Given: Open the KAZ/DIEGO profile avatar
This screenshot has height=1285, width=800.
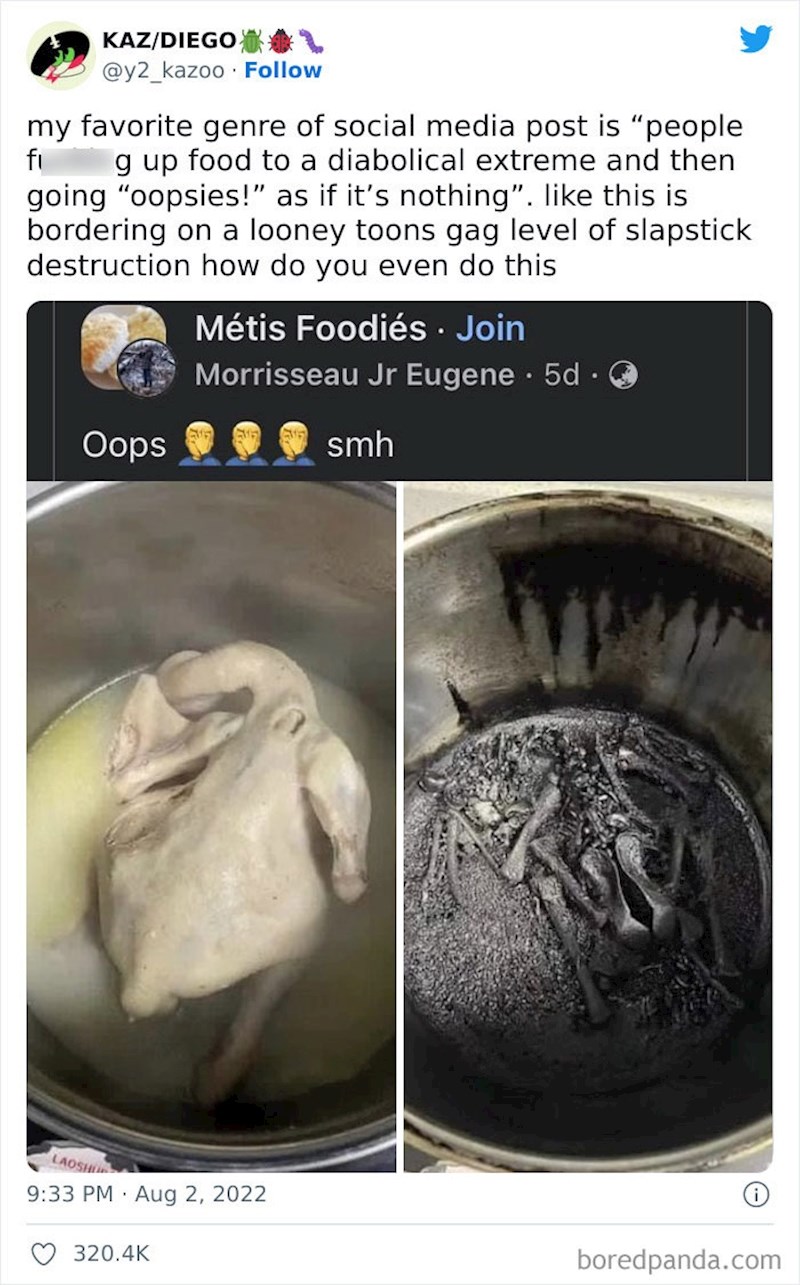Looking at the screenshot, I should (59, 56).
